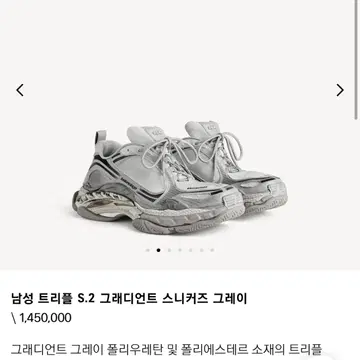Viewport: 360px width, 360px height.
Task: Jump to the first image indicator dot
Action: 148,250
